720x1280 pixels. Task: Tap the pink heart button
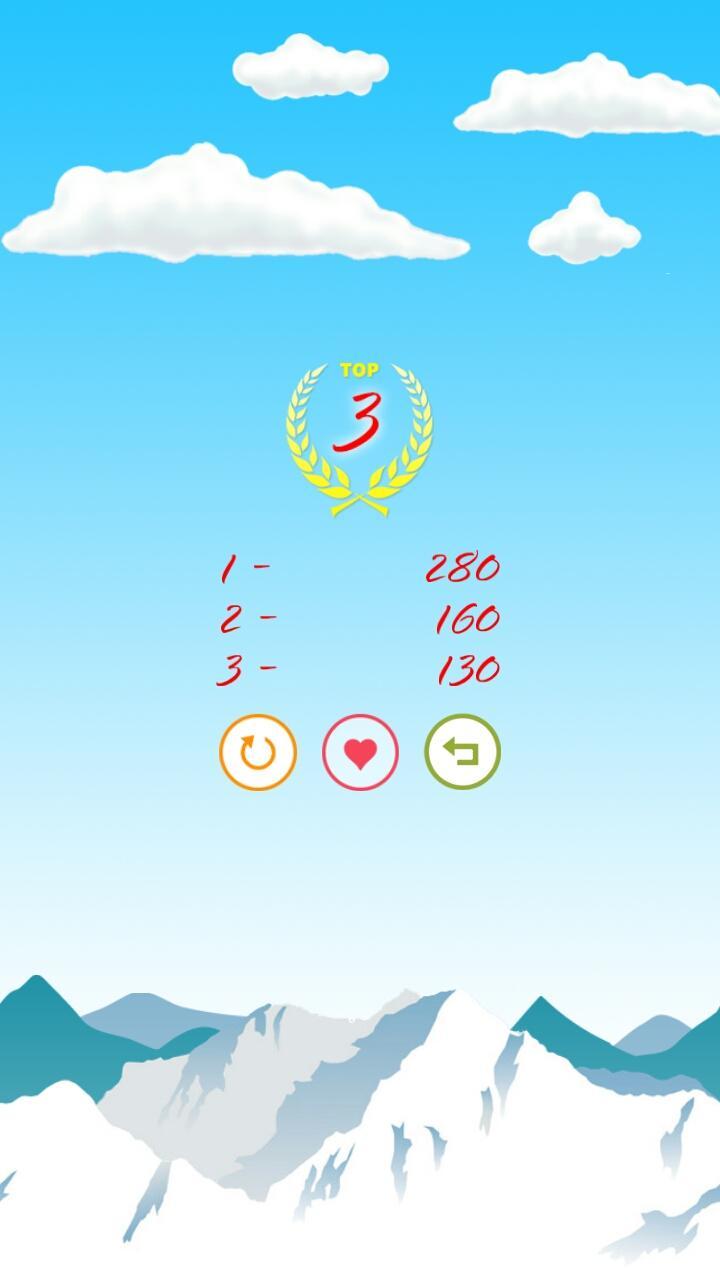tap(360, 752)
